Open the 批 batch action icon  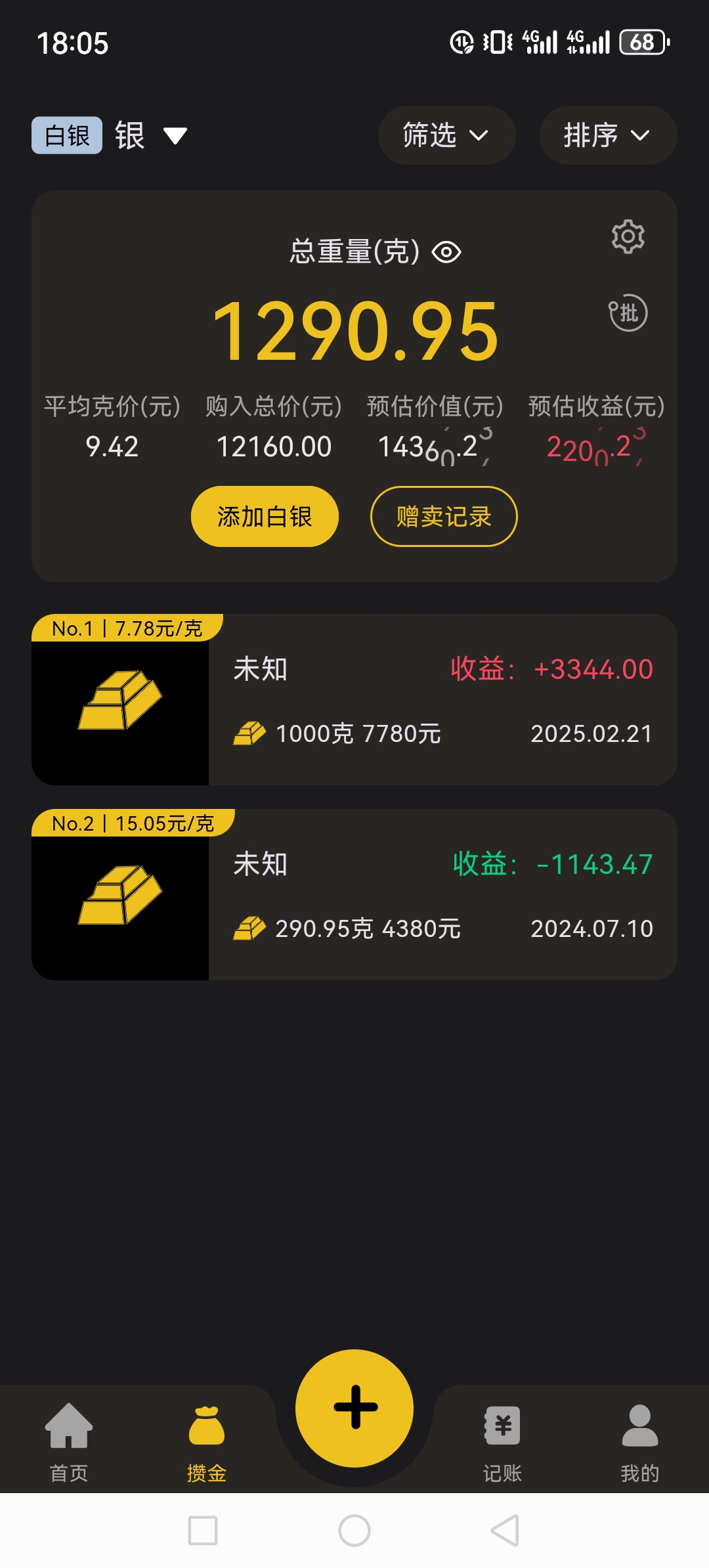(628, 313)
